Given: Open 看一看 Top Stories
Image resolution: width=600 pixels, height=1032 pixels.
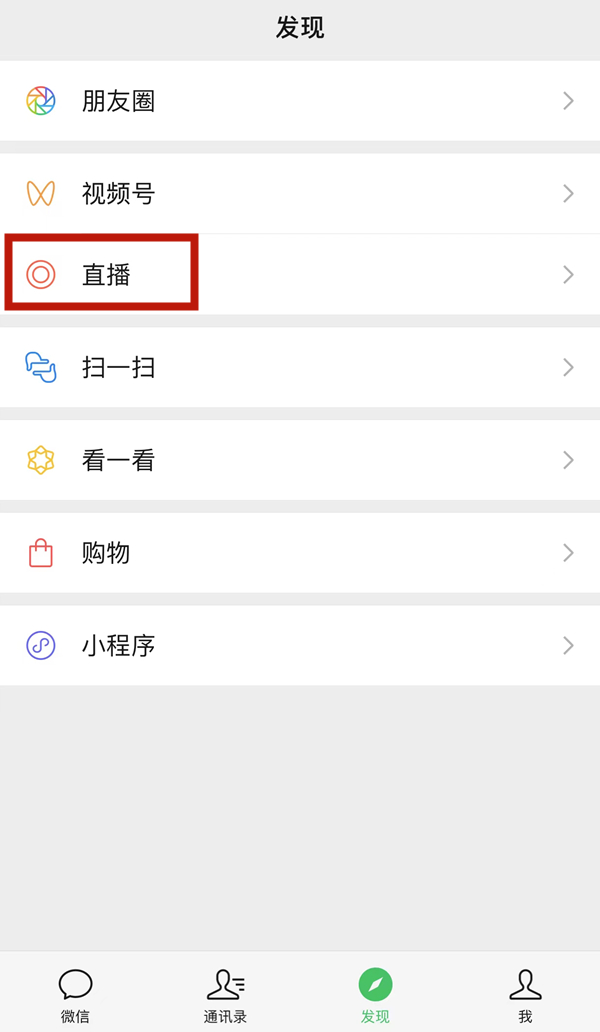Looking at the screenshot, I should (x=300, y=460).
